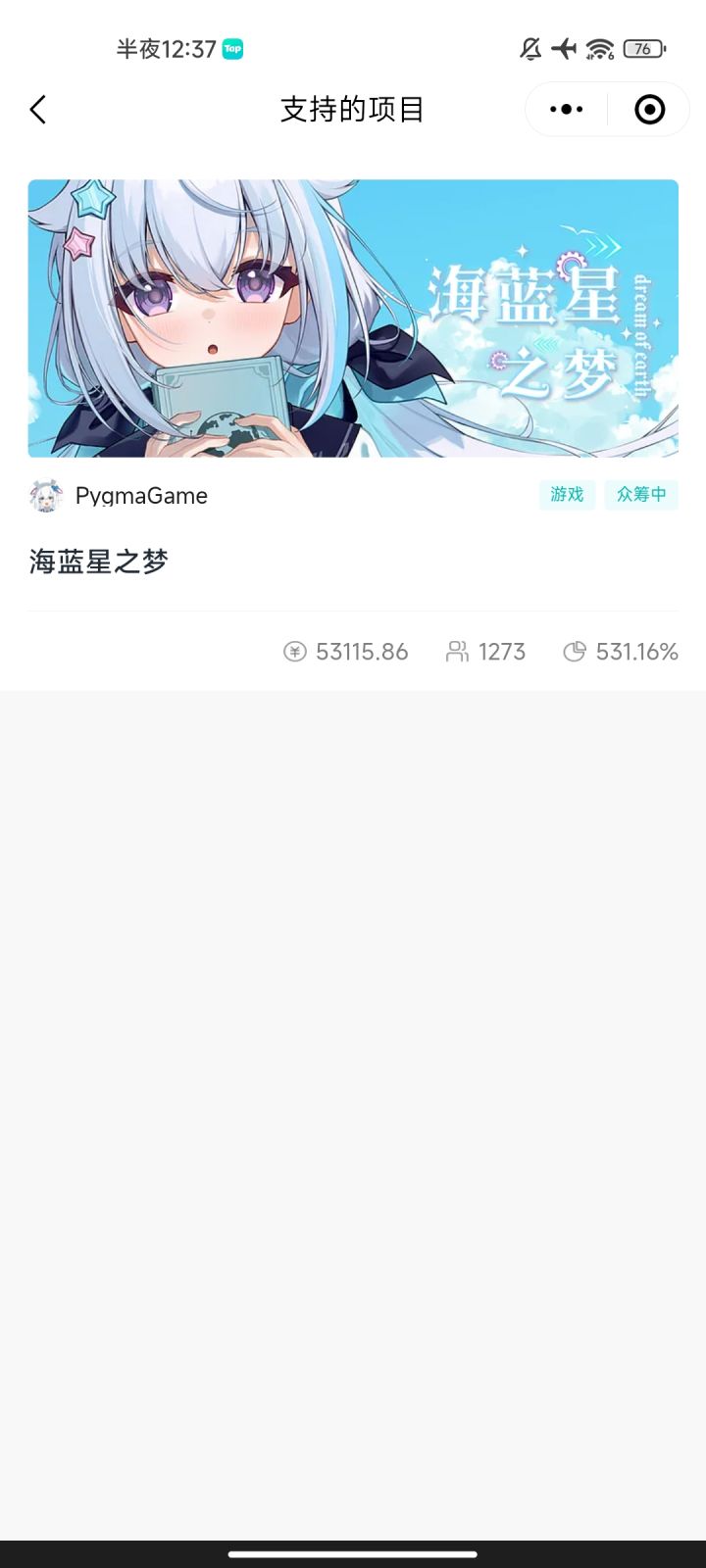Open the PygmaGame creator name

(x=140, y=496)
